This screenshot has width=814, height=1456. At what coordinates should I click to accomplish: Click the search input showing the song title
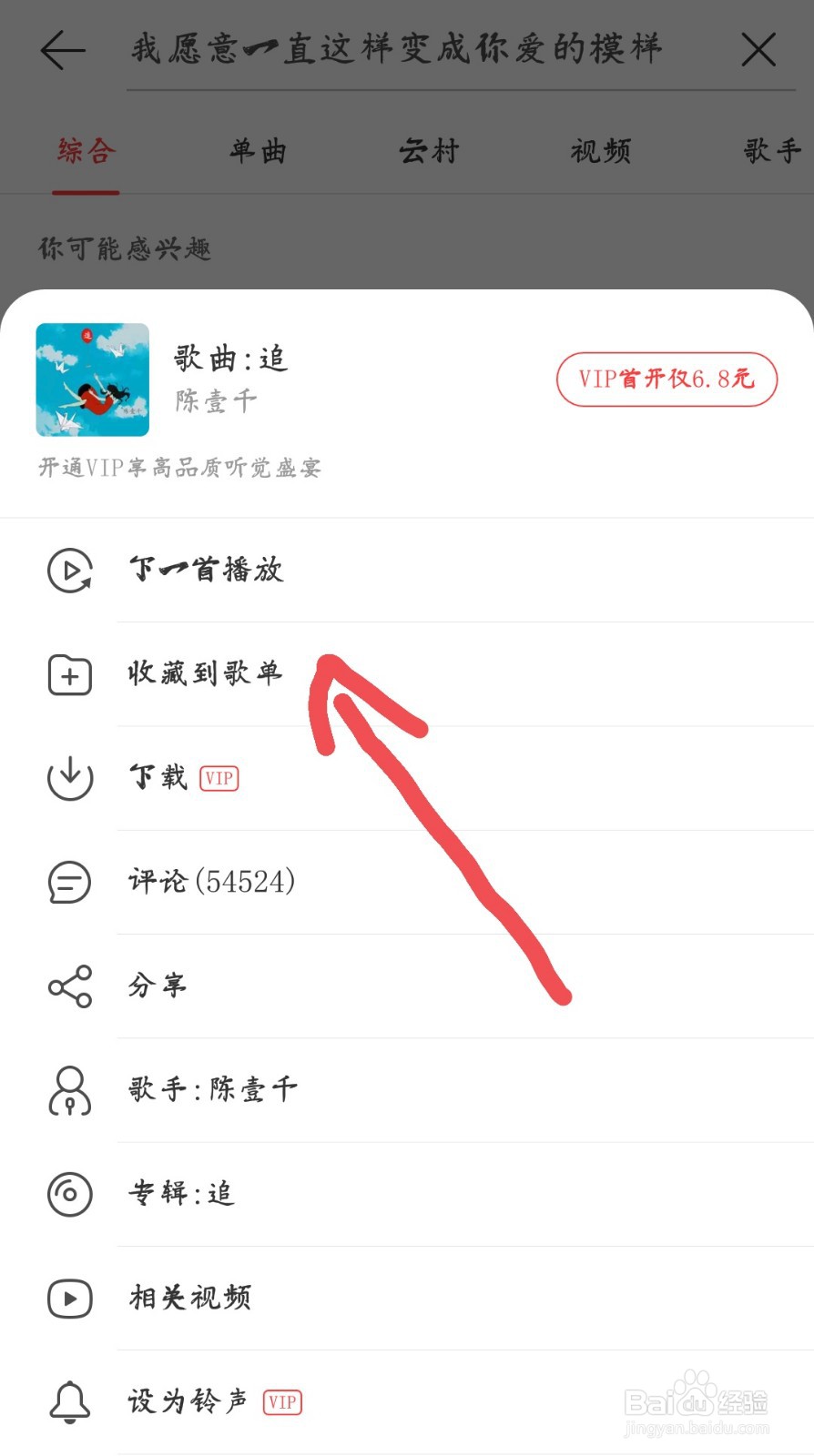coord(401,50)
